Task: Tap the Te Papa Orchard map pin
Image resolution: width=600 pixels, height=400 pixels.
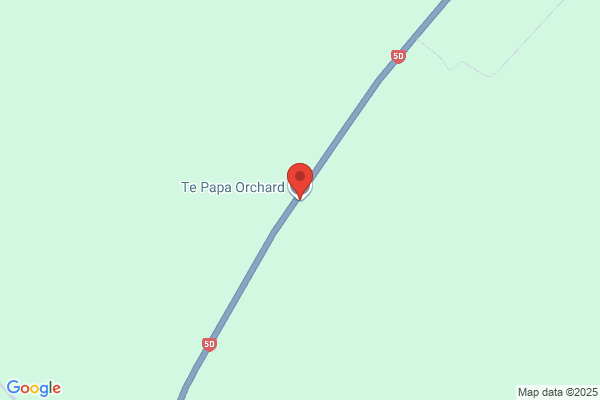Action: click(300, 180)
